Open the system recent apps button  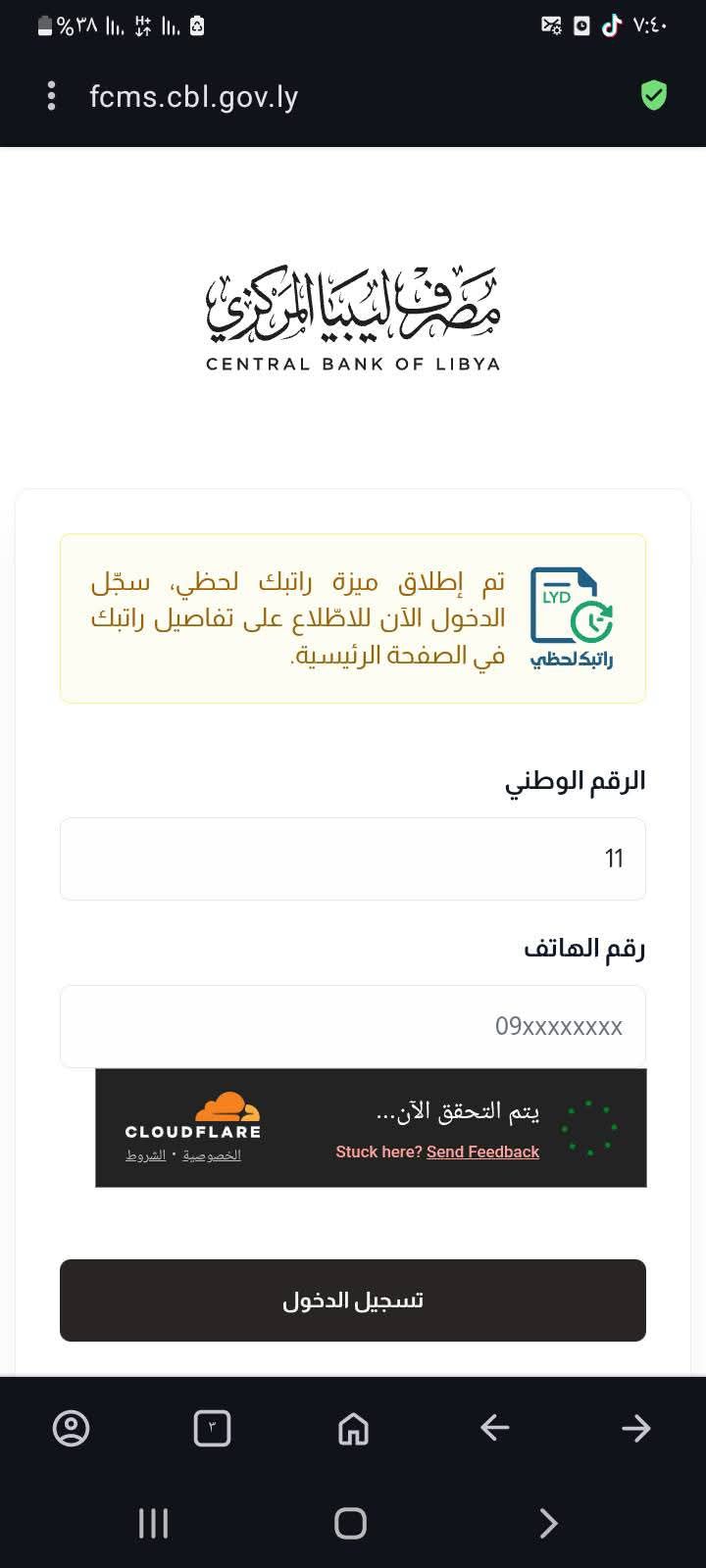[x=154, y=1523]
